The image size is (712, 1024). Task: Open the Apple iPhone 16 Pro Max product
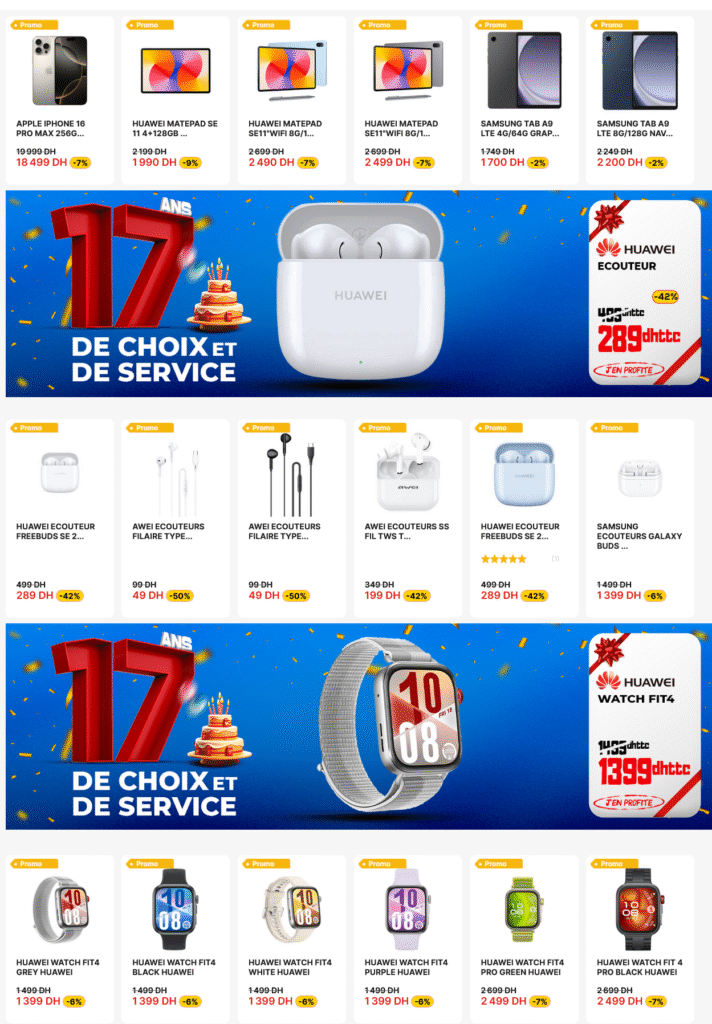(x=59, y=71)
